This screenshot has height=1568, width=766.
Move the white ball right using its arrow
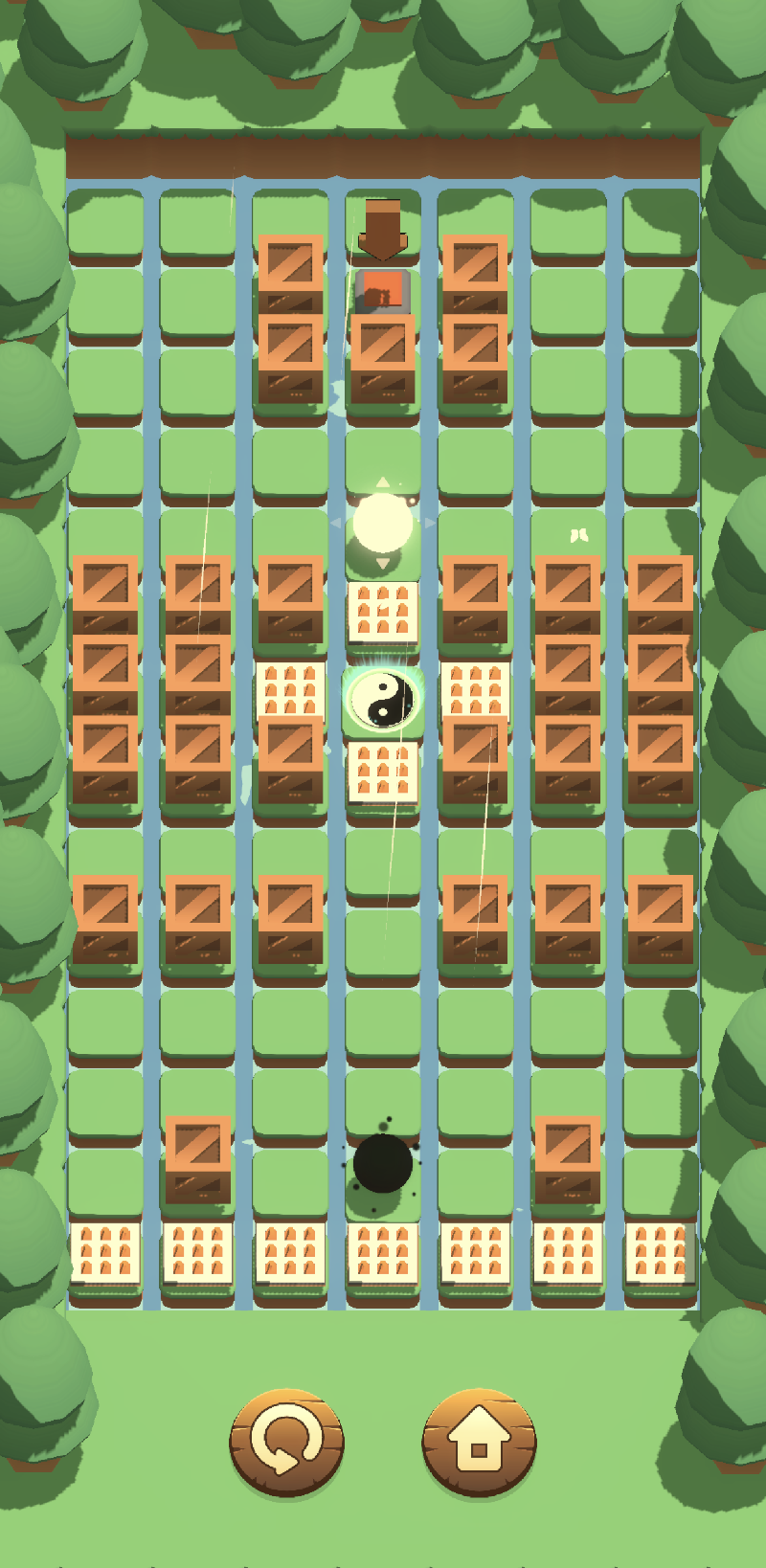[430, 524]
